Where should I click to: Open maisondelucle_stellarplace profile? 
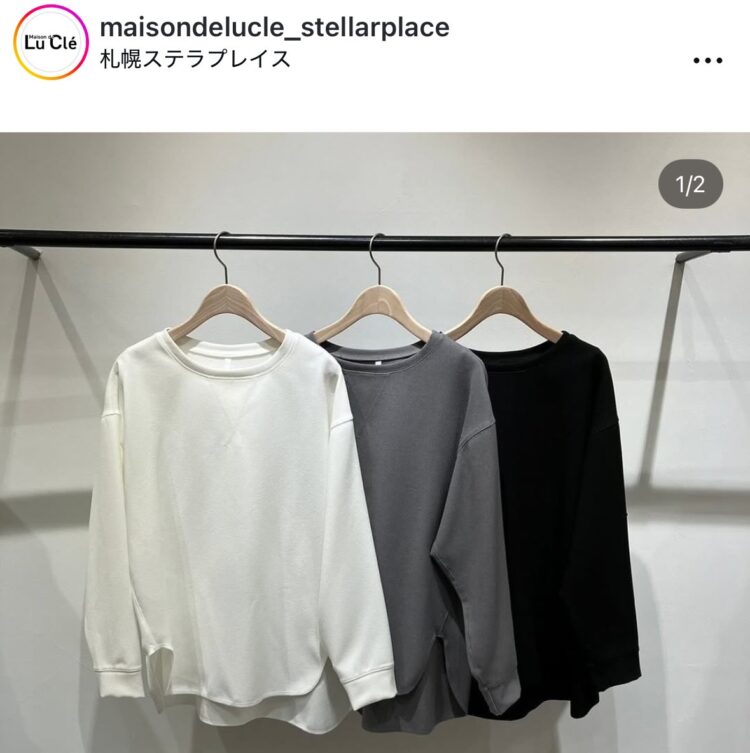coord(274,27)
